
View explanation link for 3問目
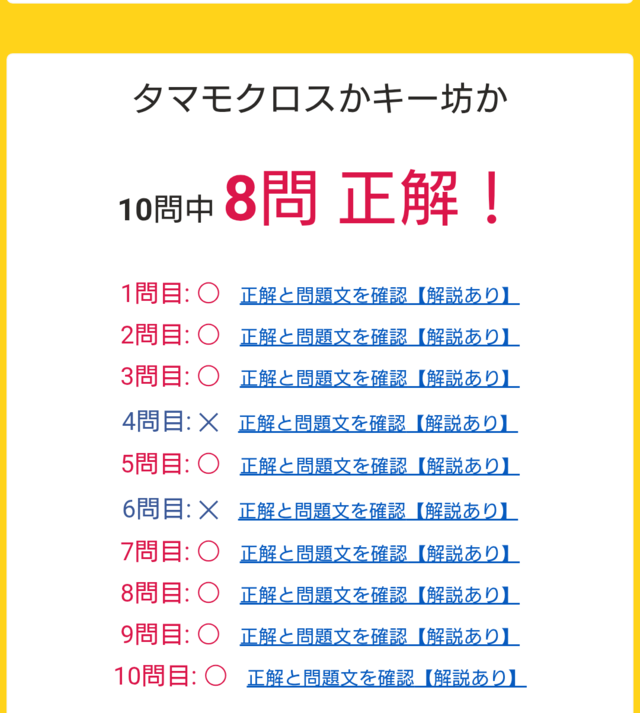[x=378, y=378]
